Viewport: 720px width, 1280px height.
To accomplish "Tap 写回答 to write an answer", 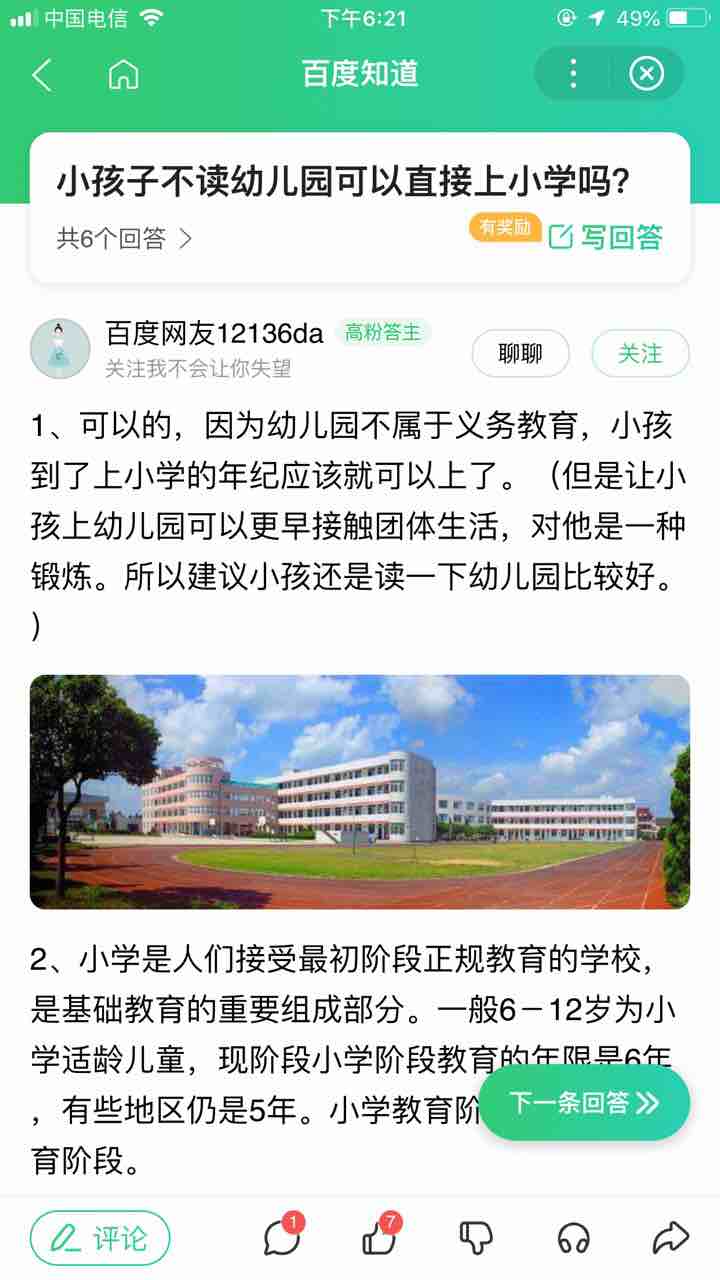I will [606, 237].
